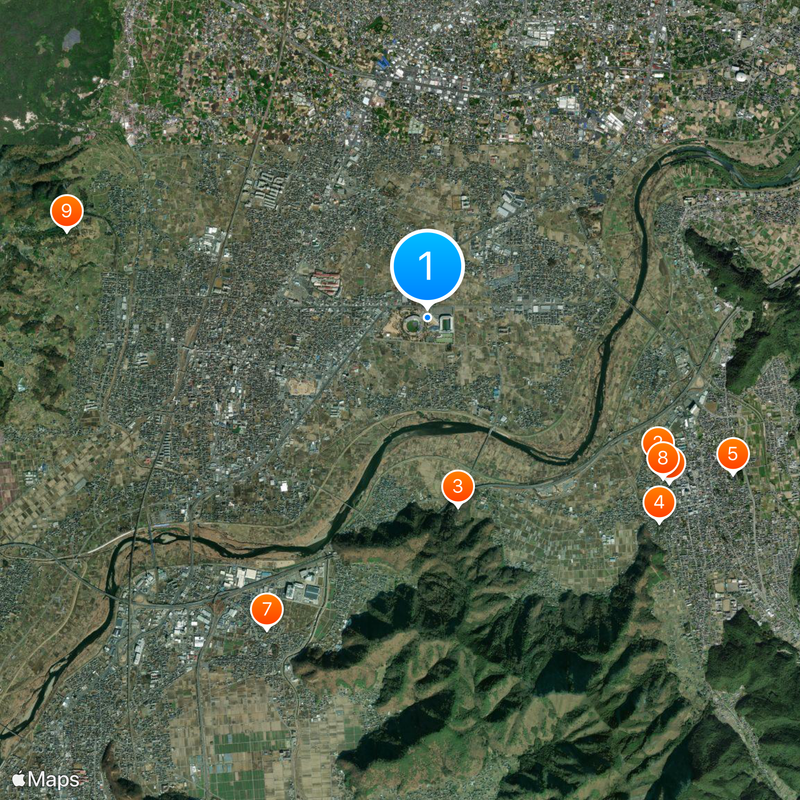Tap map pin number 3
Screen dimensions: 800x800
[457, 487]
